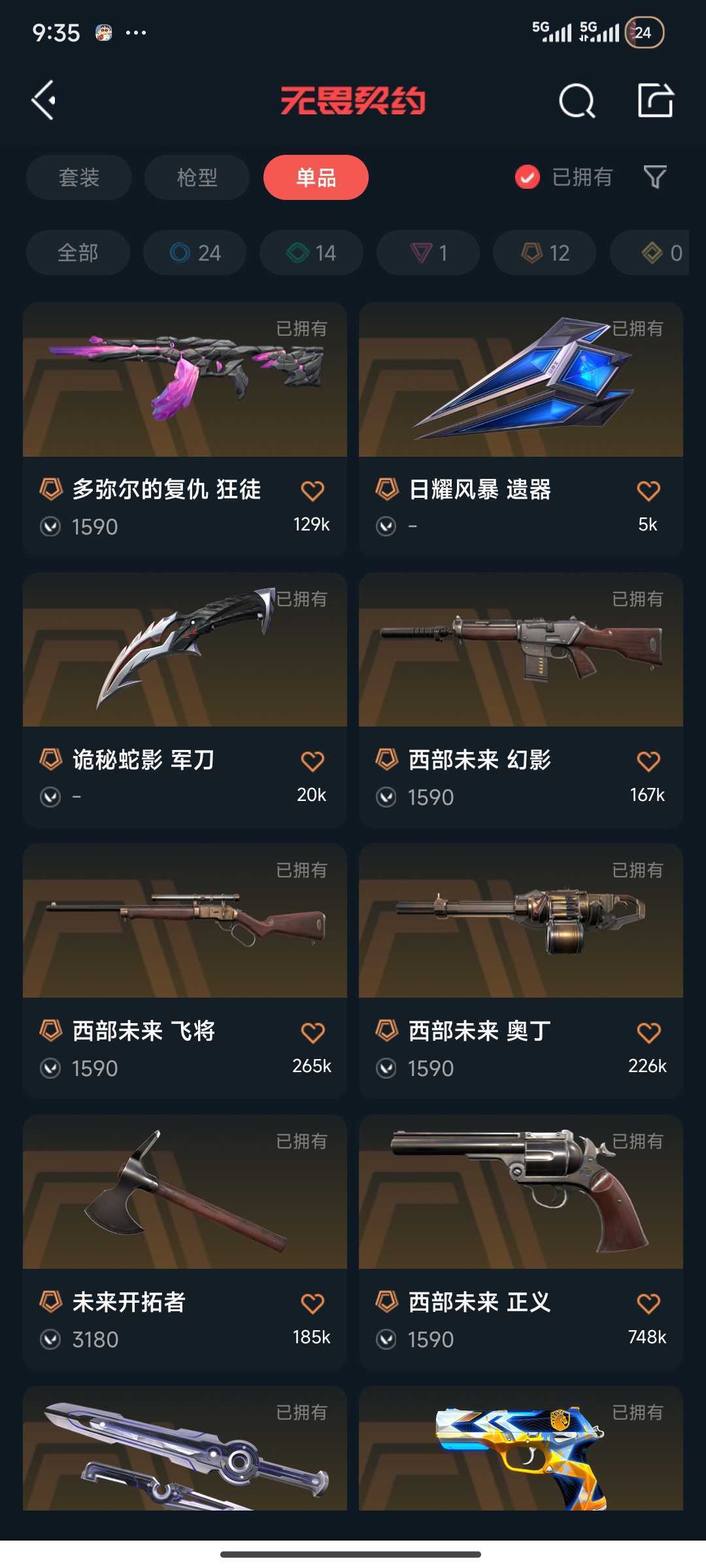Switch to the 套装 tab

[x=78, y=177]
